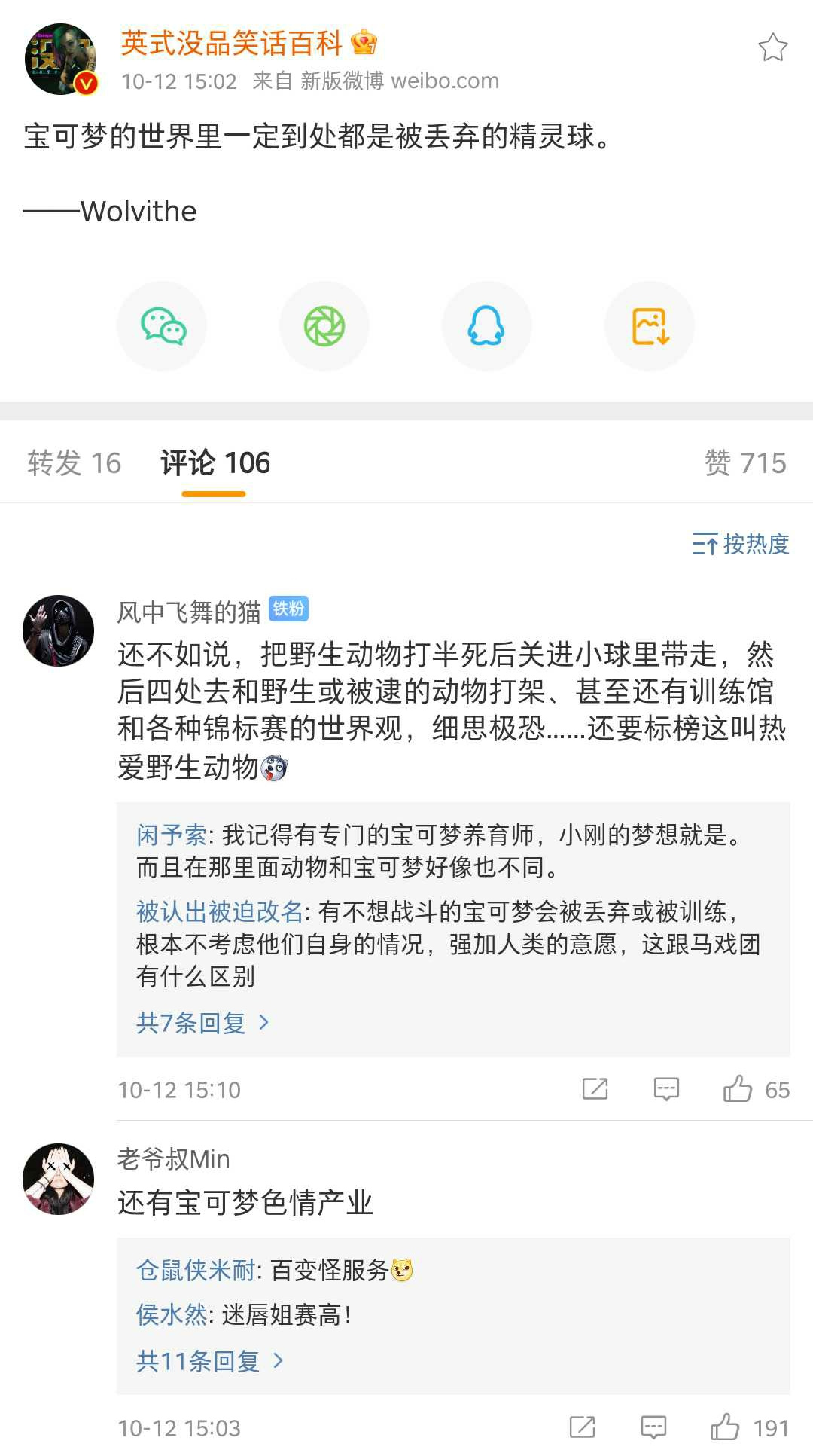Open 英式没品笑话百科 profile avatar
Viewport: 813px width, 1456px height.
pyautogui.click(x=60, y=60)
